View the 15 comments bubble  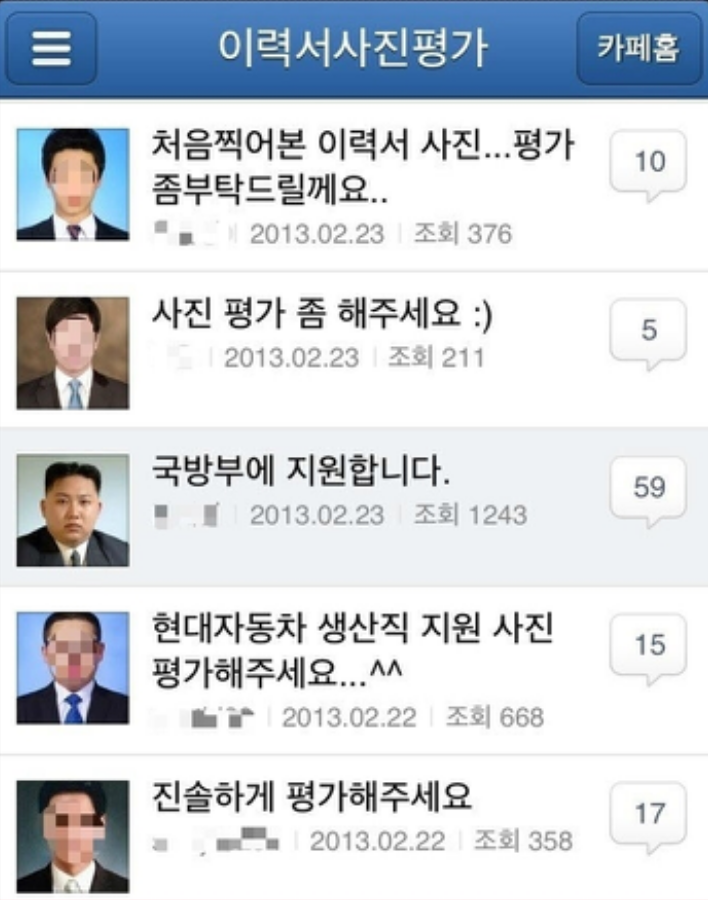(x=649, y=646)
